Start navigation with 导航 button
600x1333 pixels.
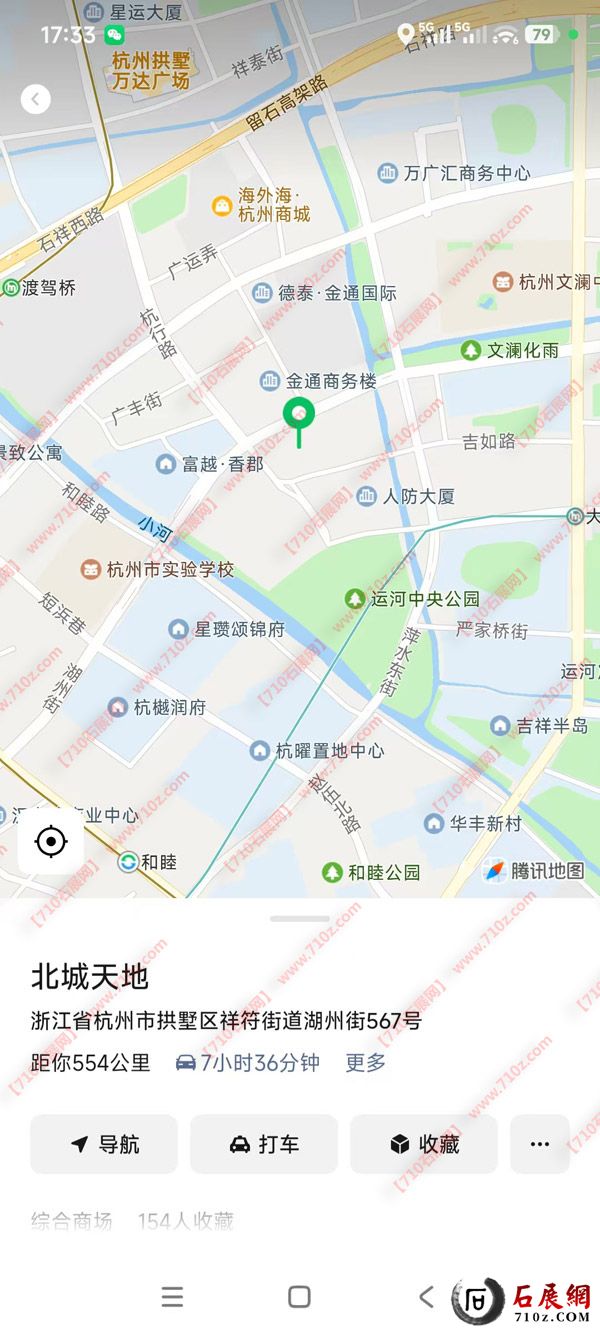(x=104, y=1144)
